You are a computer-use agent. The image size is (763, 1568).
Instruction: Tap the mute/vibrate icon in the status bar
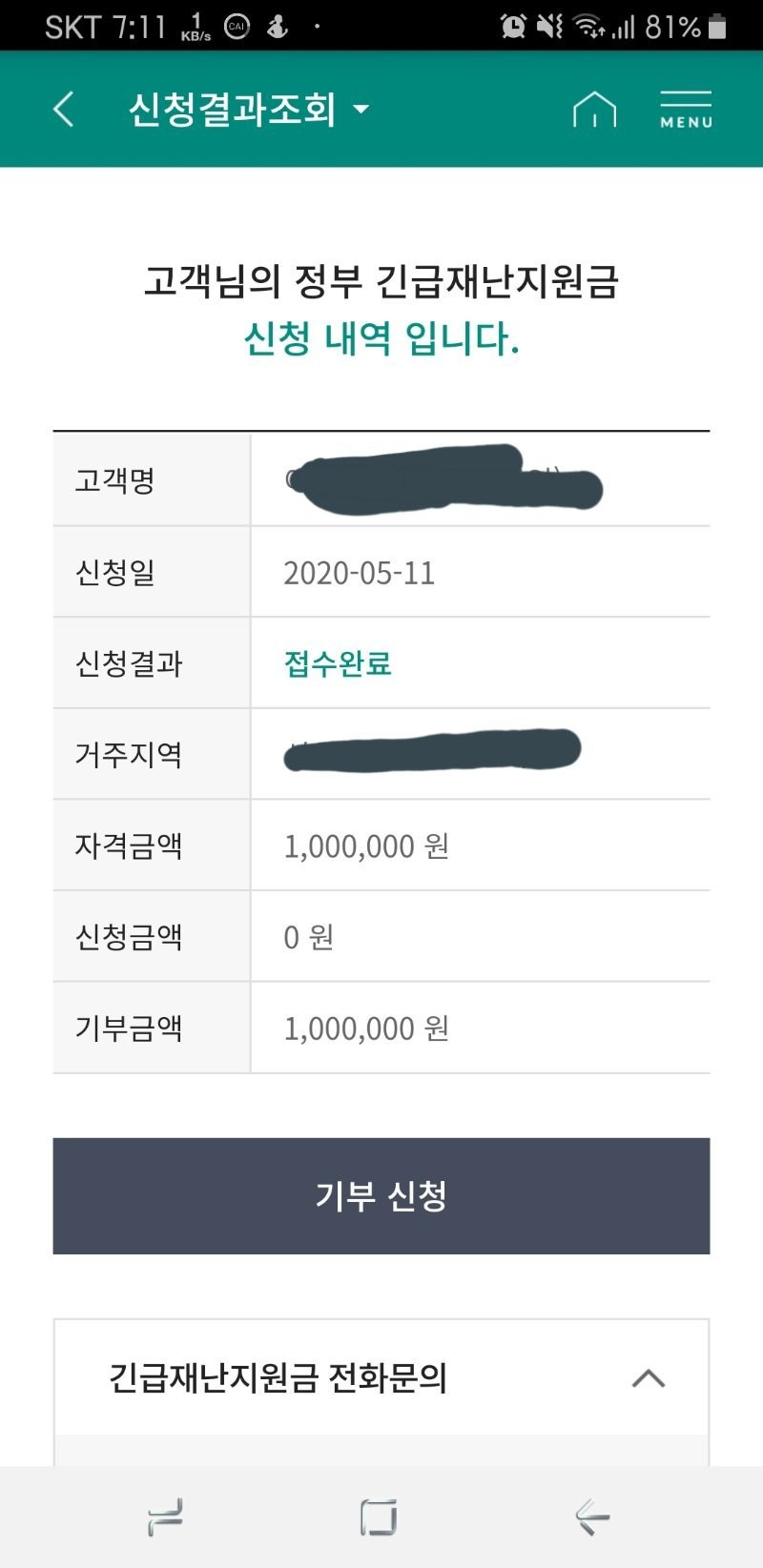click(x=551, y=24)
